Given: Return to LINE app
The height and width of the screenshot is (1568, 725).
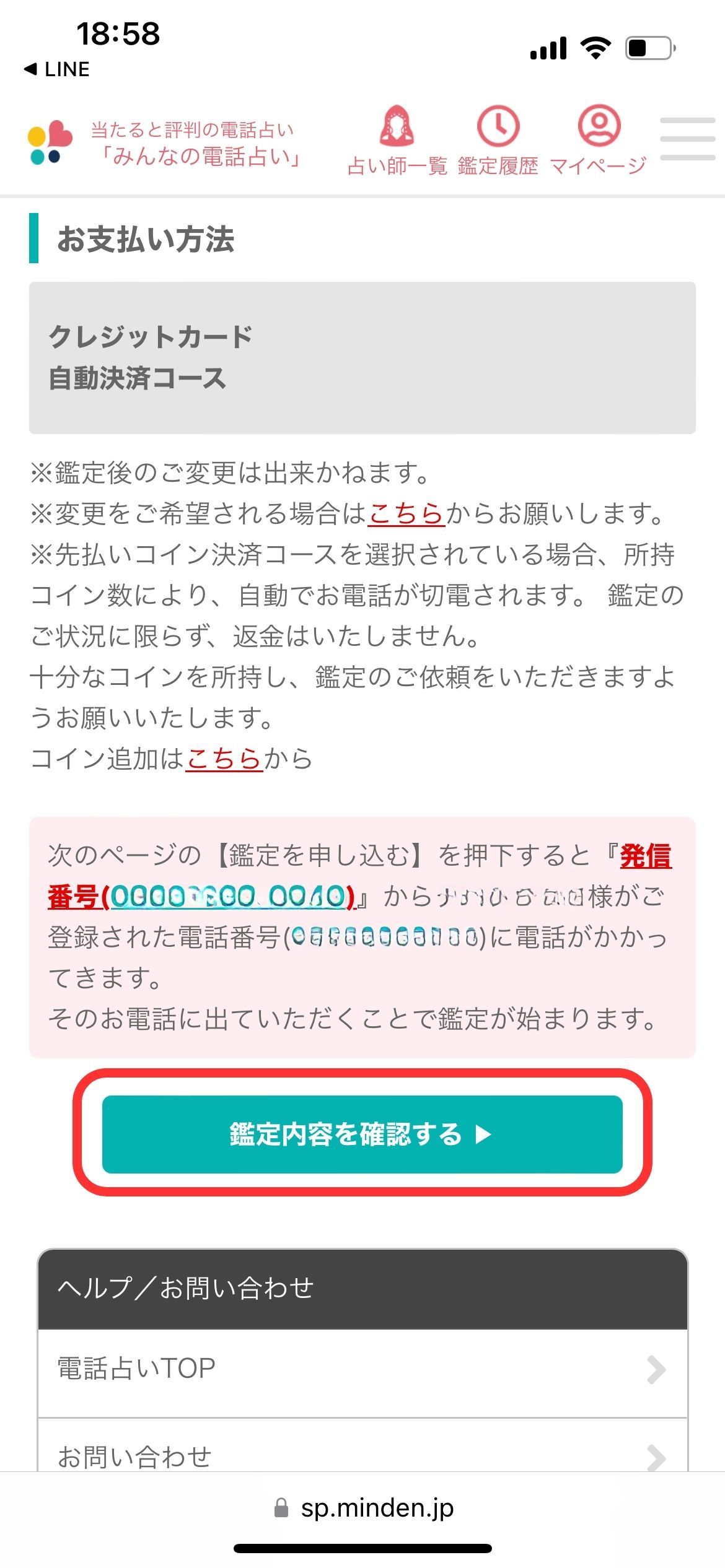Looking at the screenshot, I should pyautogui.click(x=57, y=69).
